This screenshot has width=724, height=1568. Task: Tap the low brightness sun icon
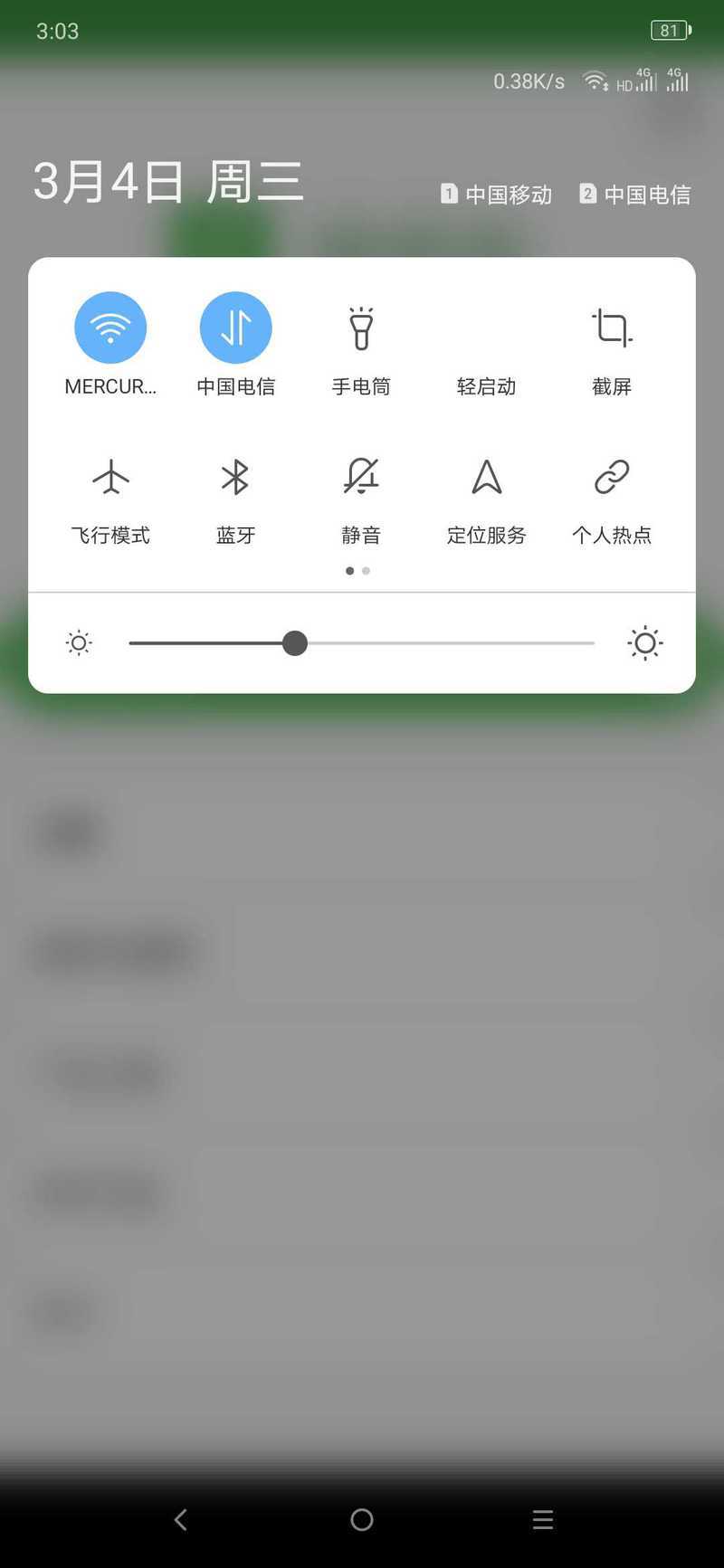(x=79, y=643)
